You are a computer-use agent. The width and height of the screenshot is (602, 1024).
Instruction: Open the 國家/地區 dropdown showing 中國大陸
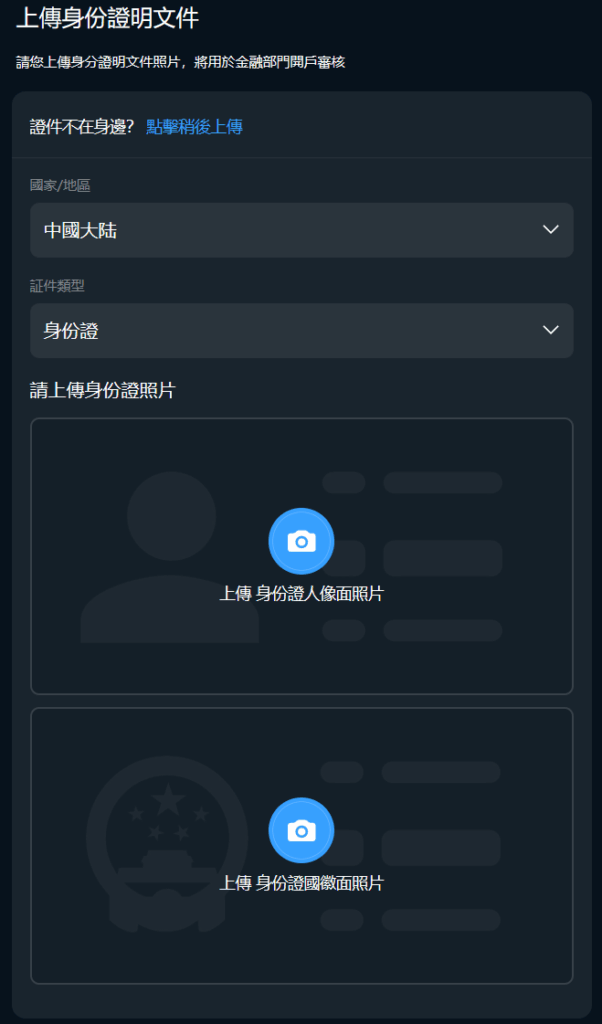pyautogui.click(x=301, y=230)
